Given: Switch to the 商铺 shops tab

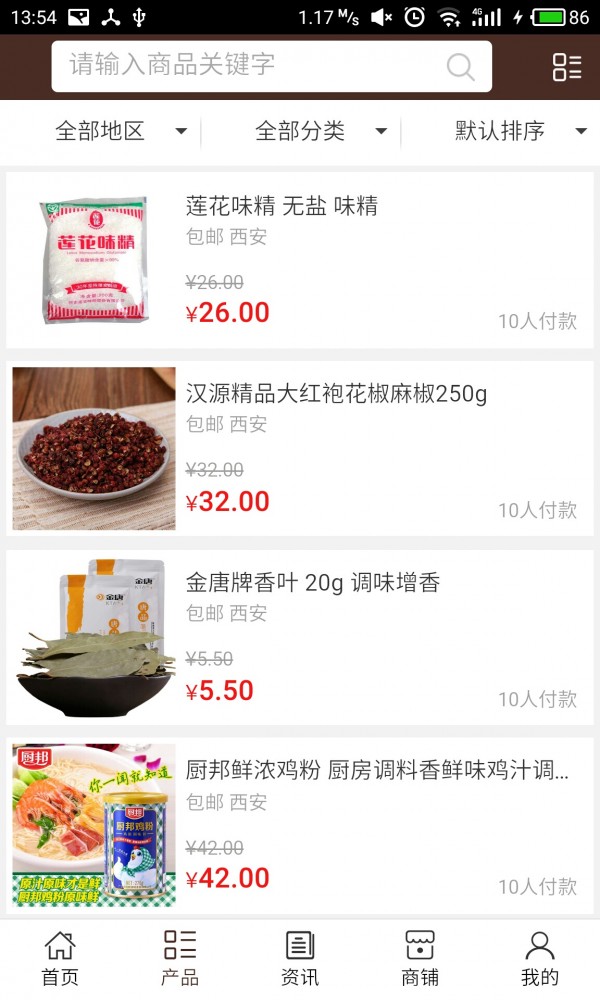Looking at the screenshot, I should (420, 958).
